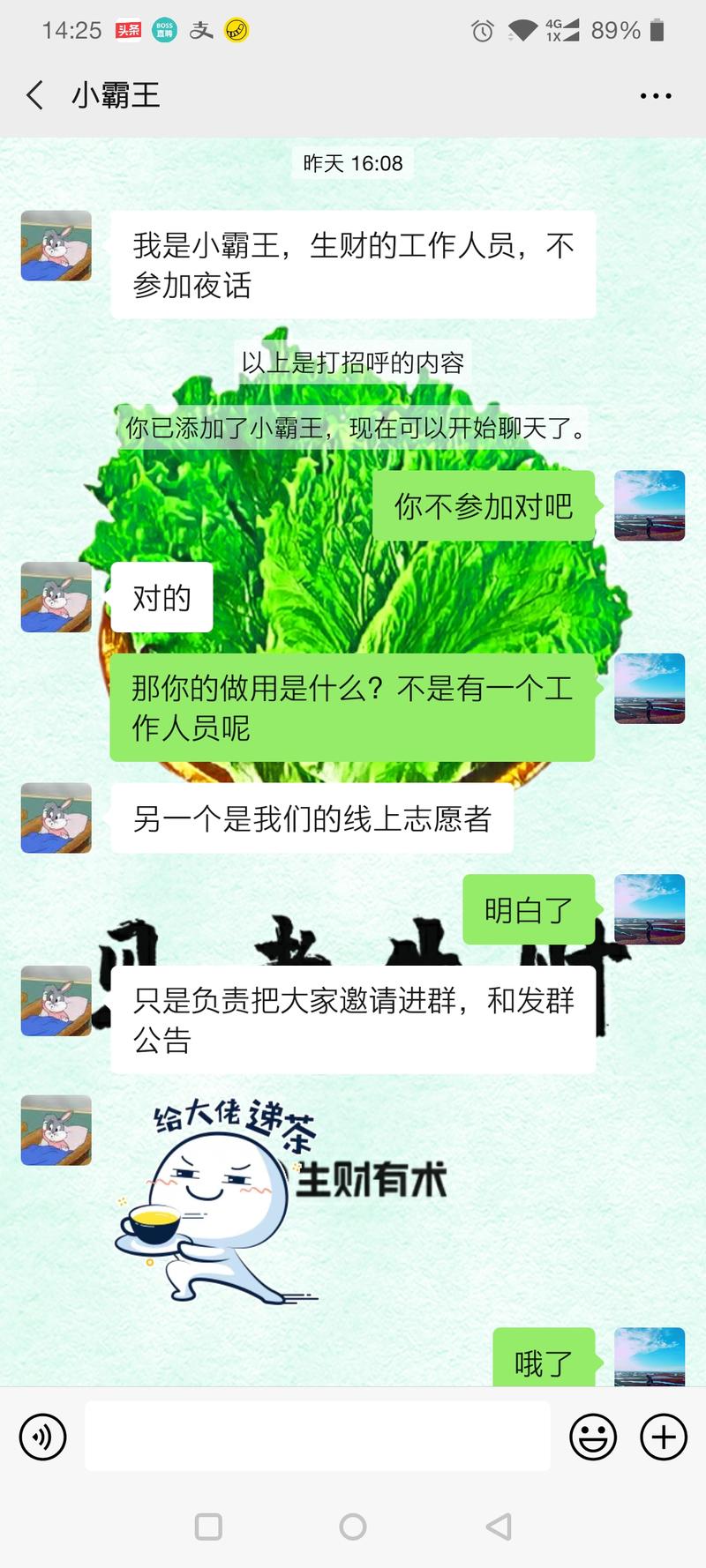Tap the message bubble saying 对的
The image size is (706, 1568).
click(x=161, y=597)
